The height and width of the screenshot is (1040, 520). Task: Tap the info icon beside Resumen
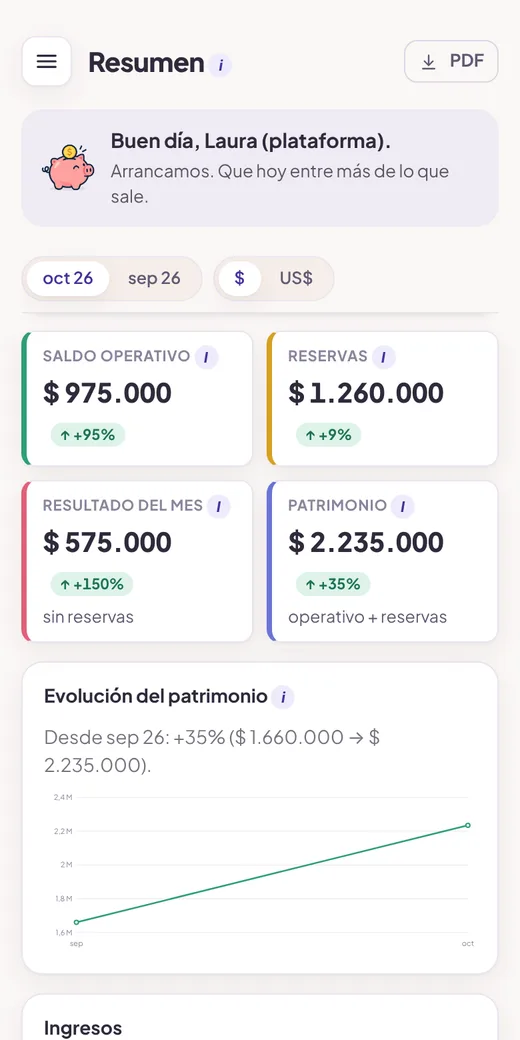(220, 66)
